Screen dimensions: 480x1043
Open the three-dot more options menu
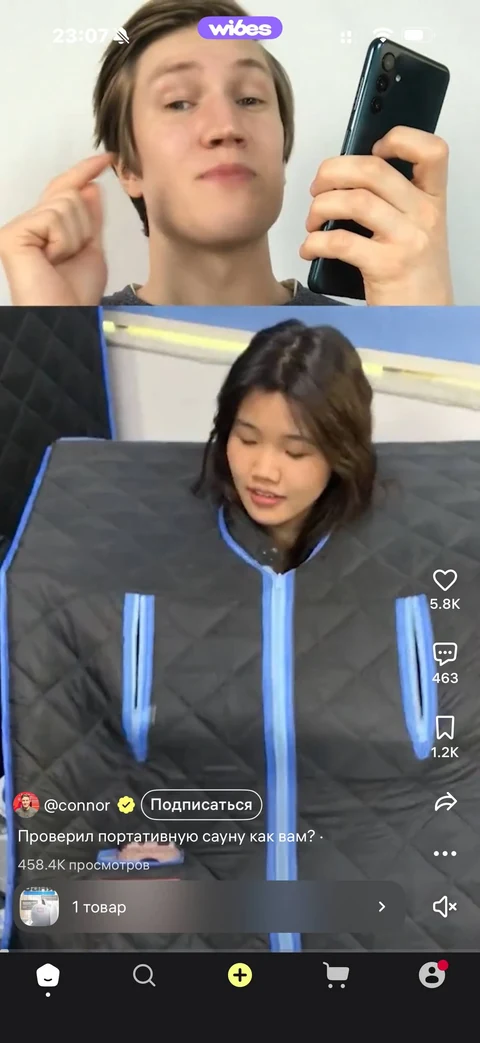click(x=445, y=853)
